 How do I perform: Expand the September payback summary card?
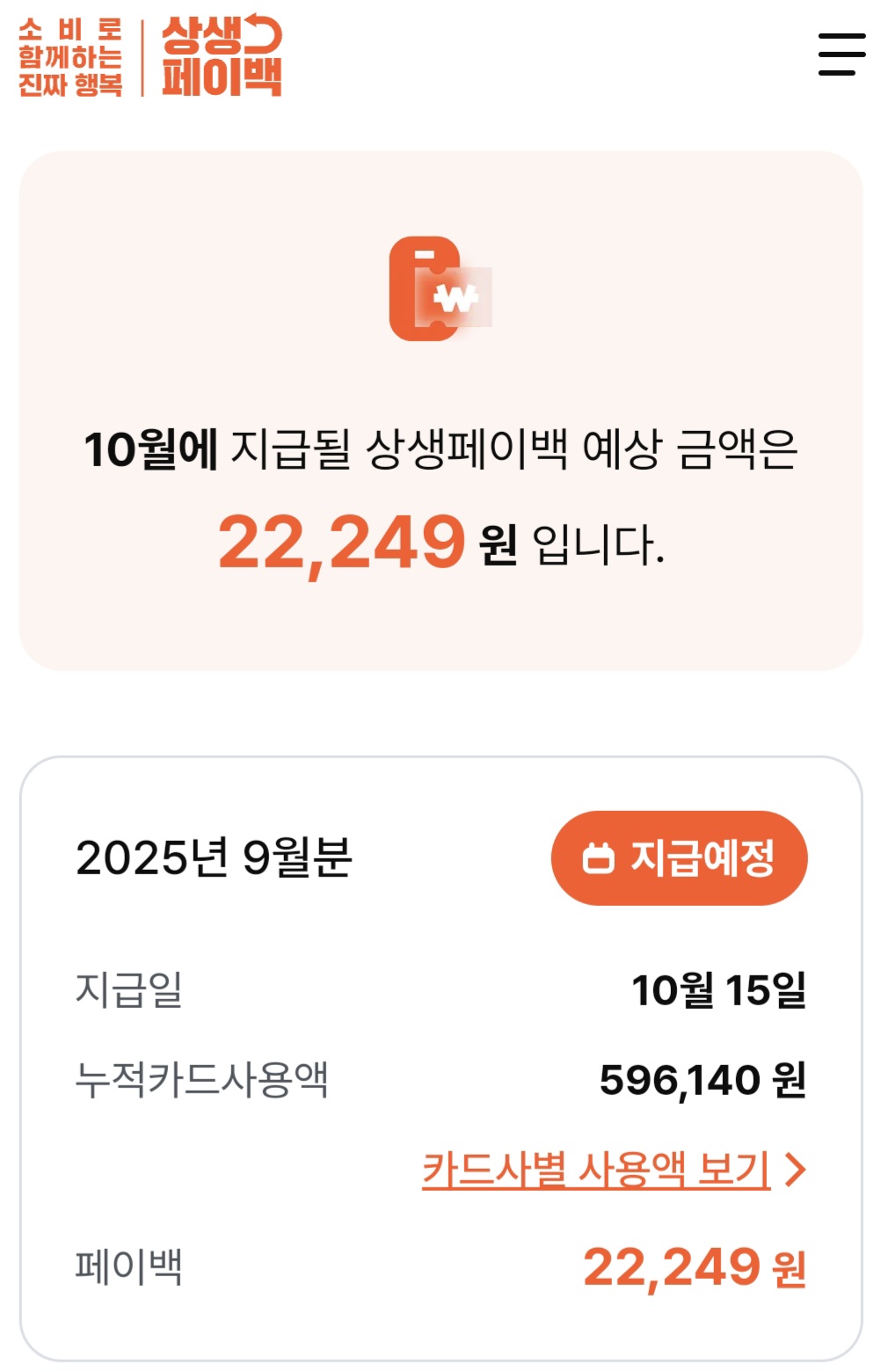[440, 1055]
